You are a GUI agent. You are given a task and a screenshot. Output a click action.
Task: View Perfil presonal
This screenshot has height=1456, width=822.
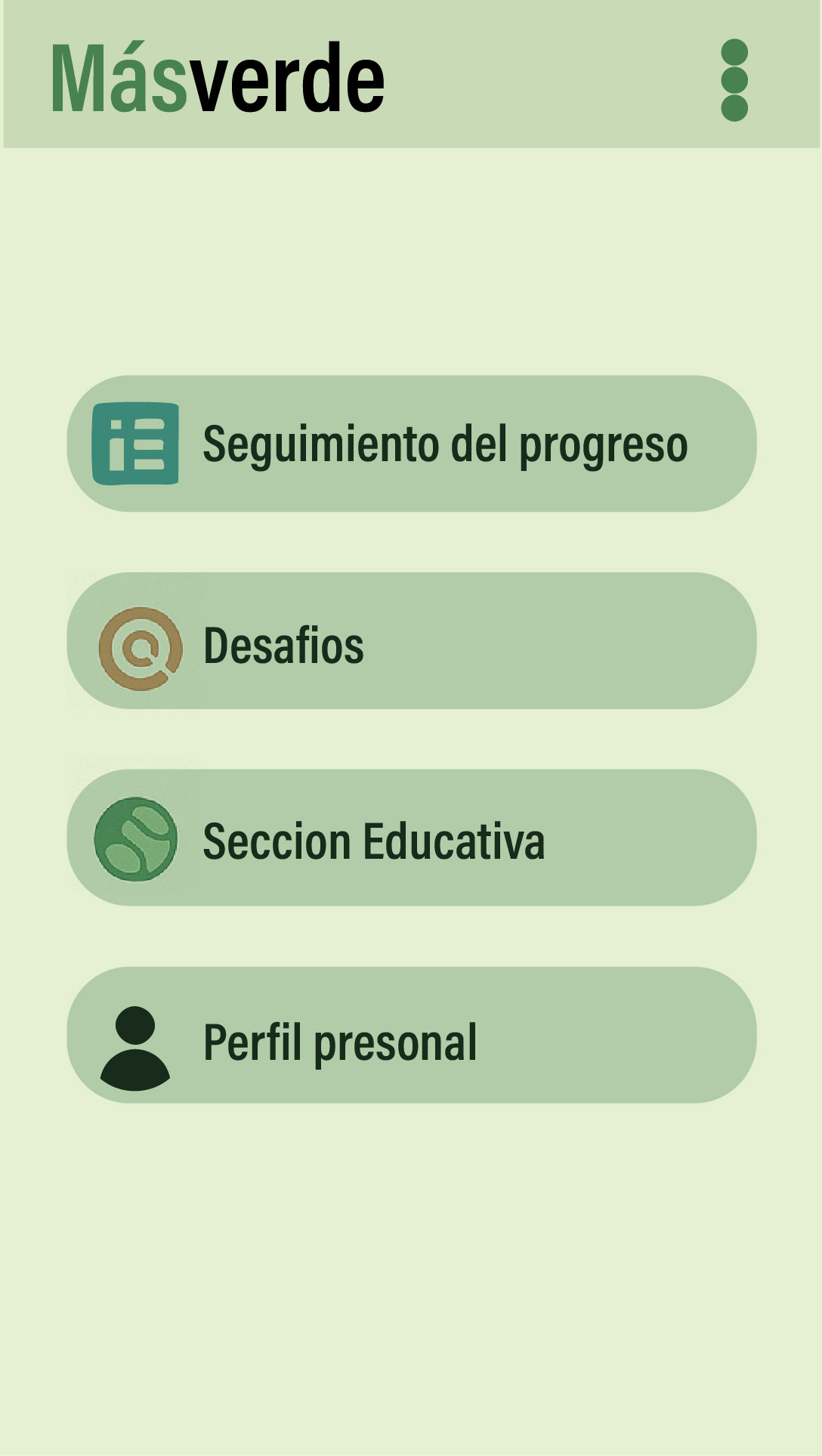point(412,1035)
